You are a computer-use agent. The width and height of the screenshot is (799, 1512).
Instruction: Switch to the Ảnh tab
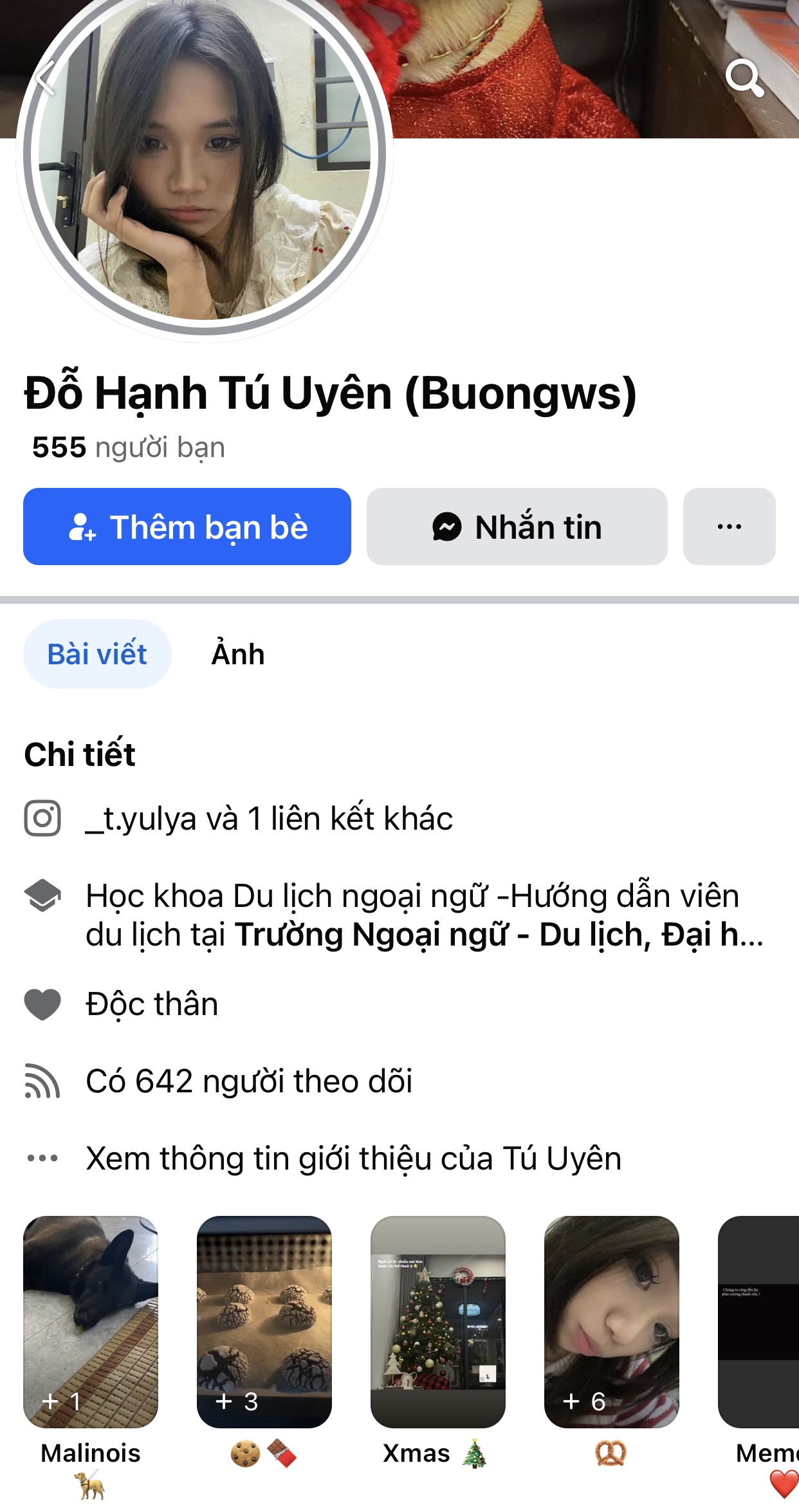coord(238,654)
